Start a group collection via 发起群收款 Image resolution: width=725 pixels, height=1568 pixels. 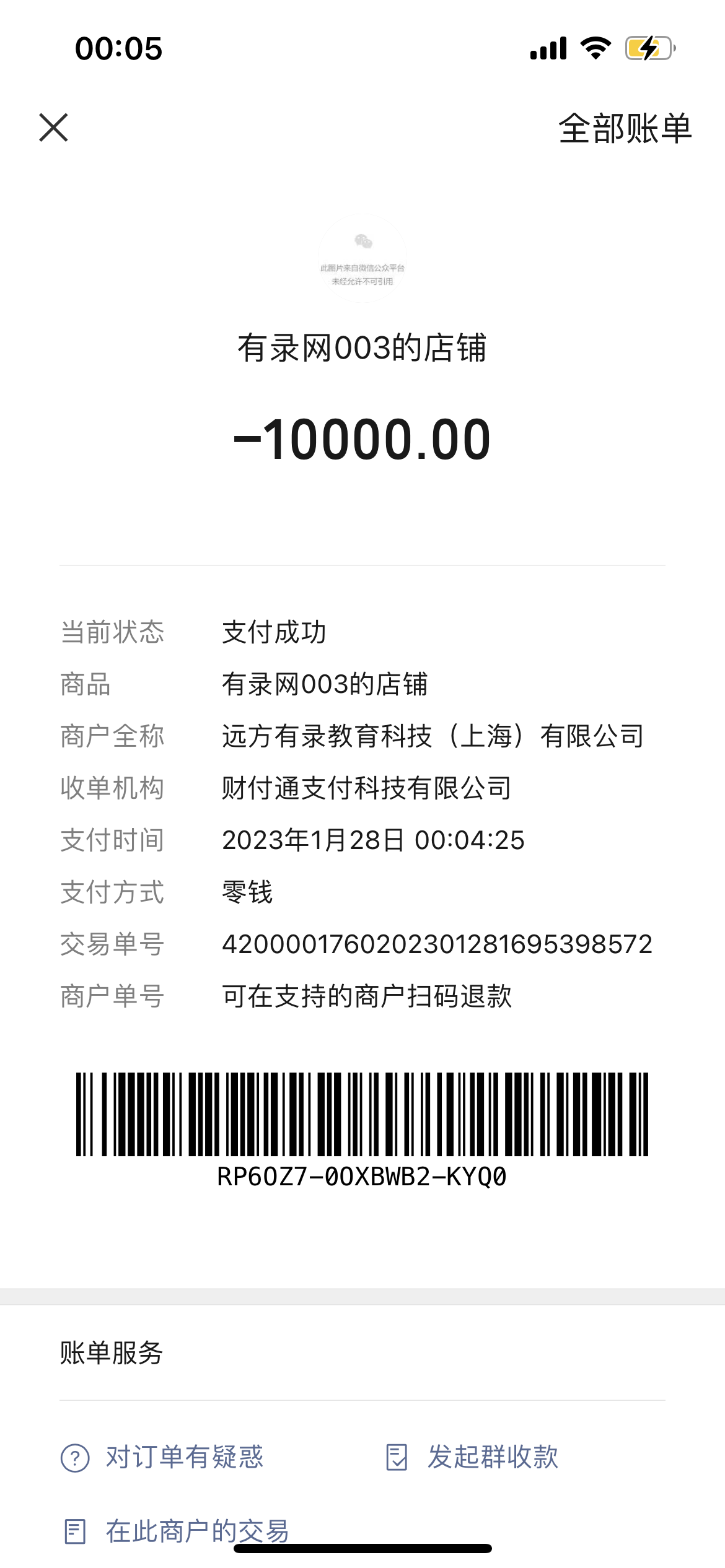472,1457
